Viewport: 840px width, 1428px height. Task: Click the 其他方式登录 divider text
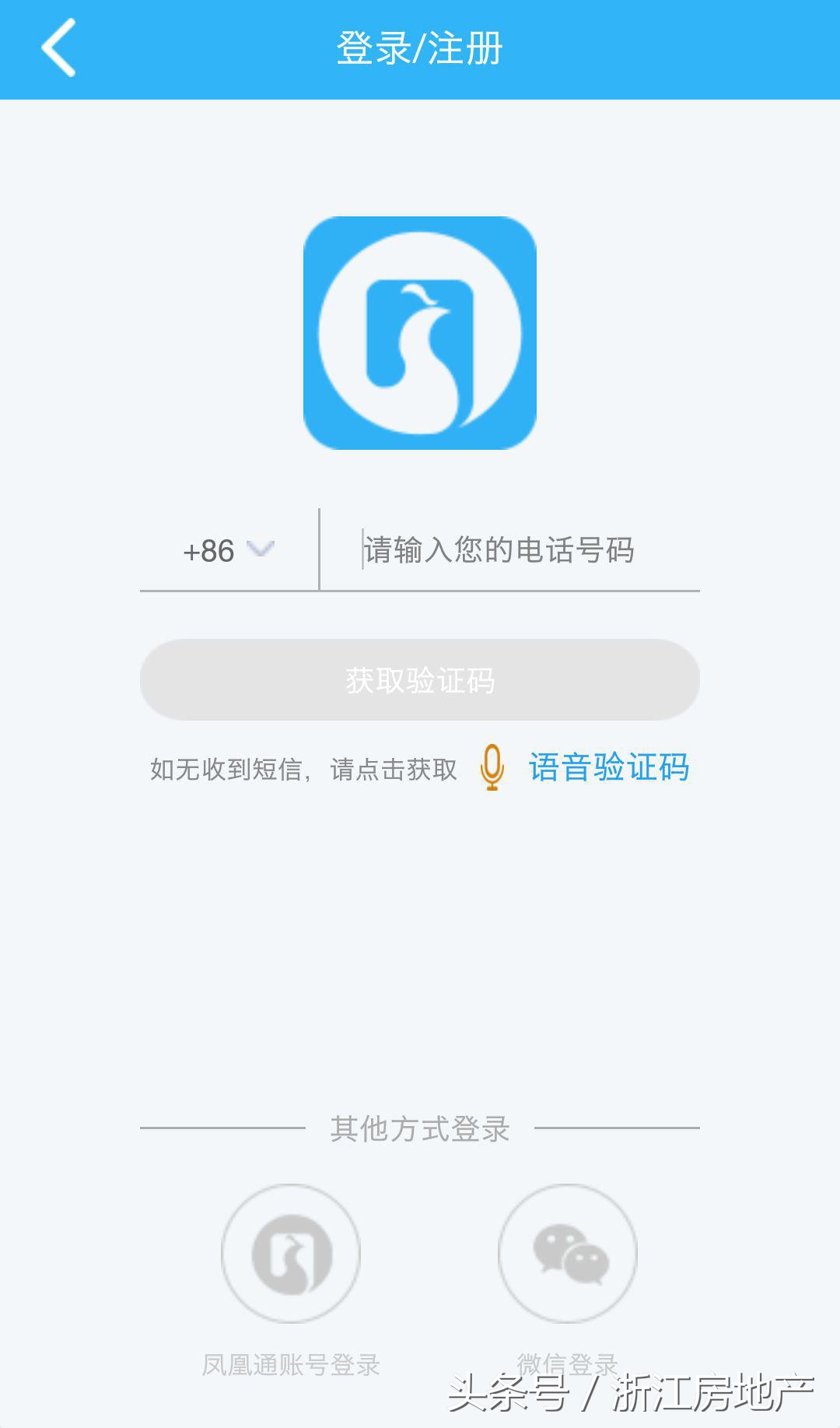[420, 1130]
